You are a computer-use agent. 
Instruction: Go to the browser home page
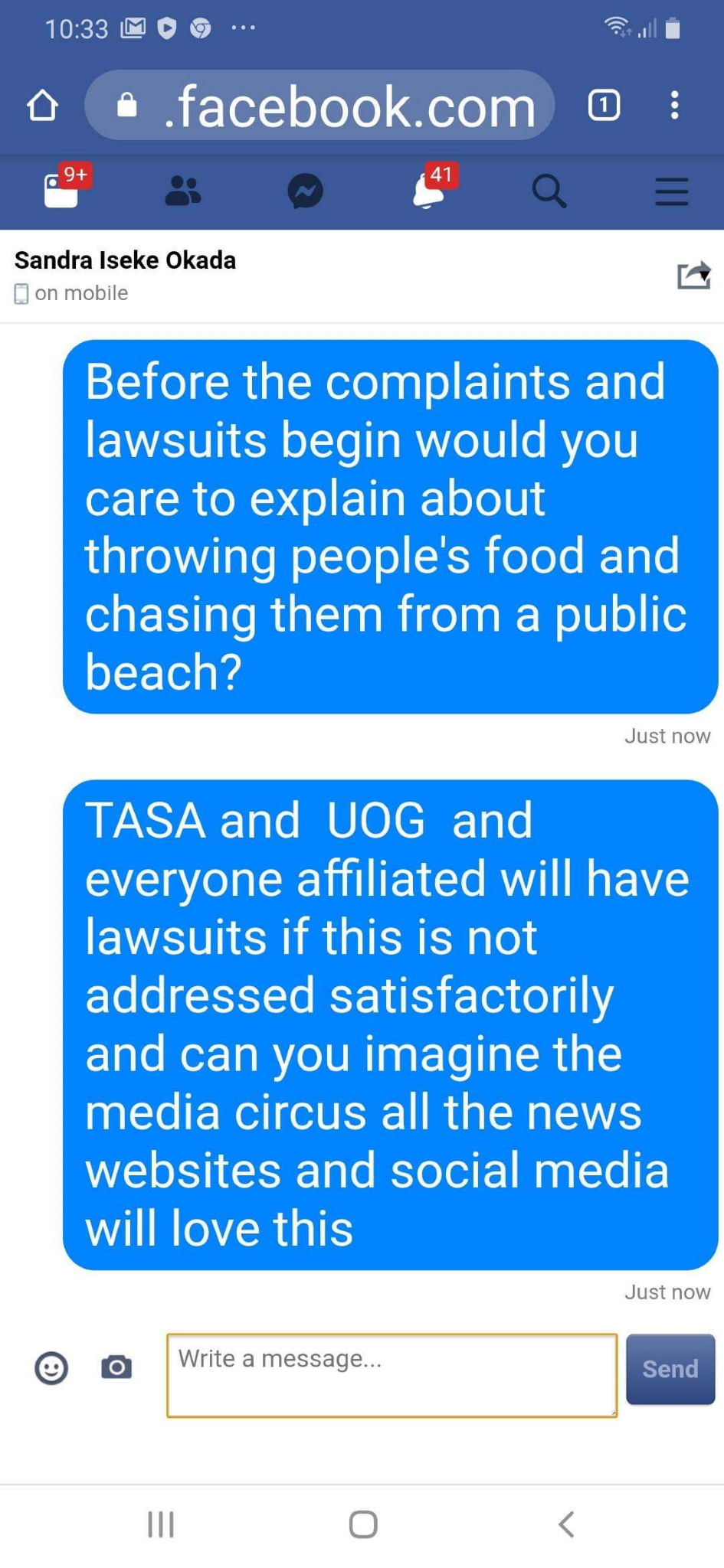(42, 106)
